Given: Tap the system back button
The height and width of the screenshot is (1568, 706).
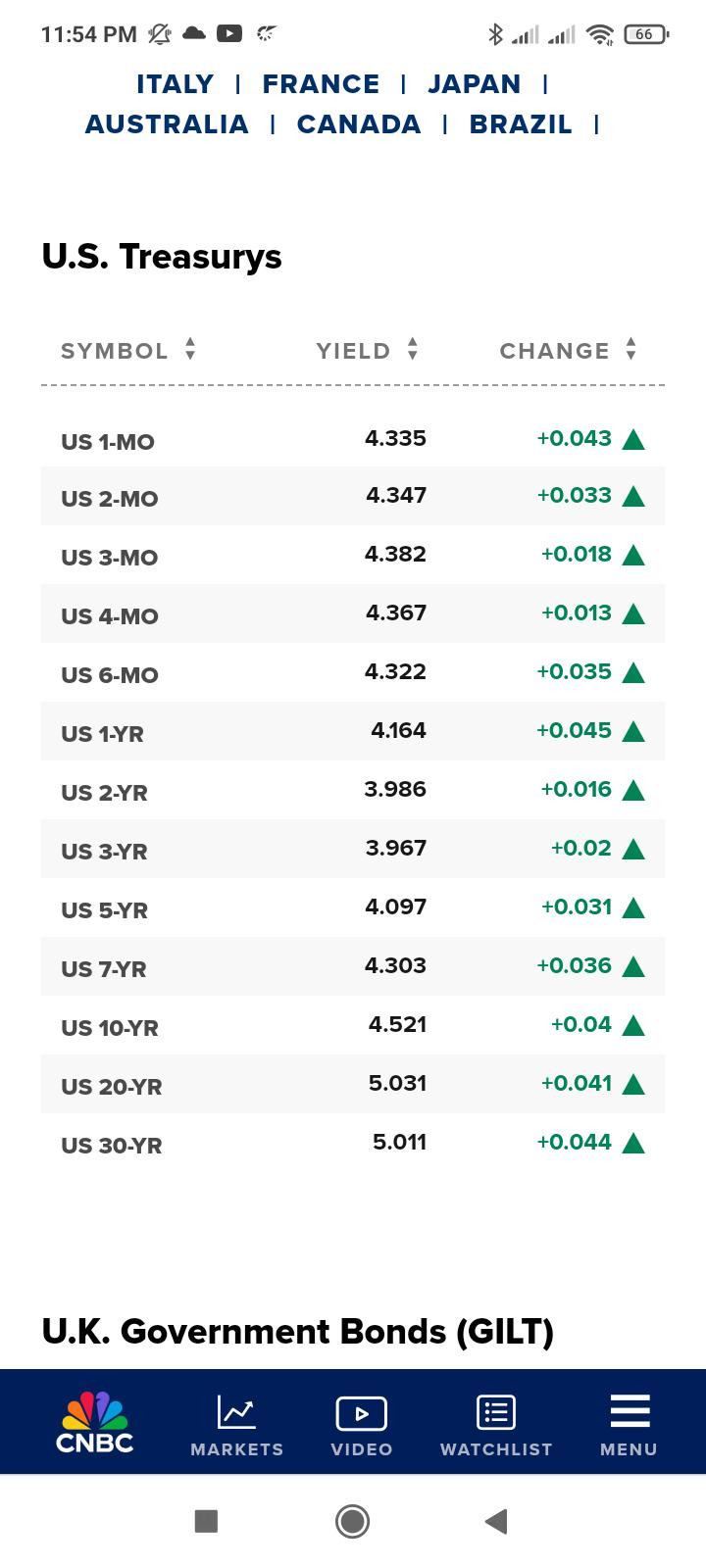Looking at the screenshot, I should click(496, 1521).
